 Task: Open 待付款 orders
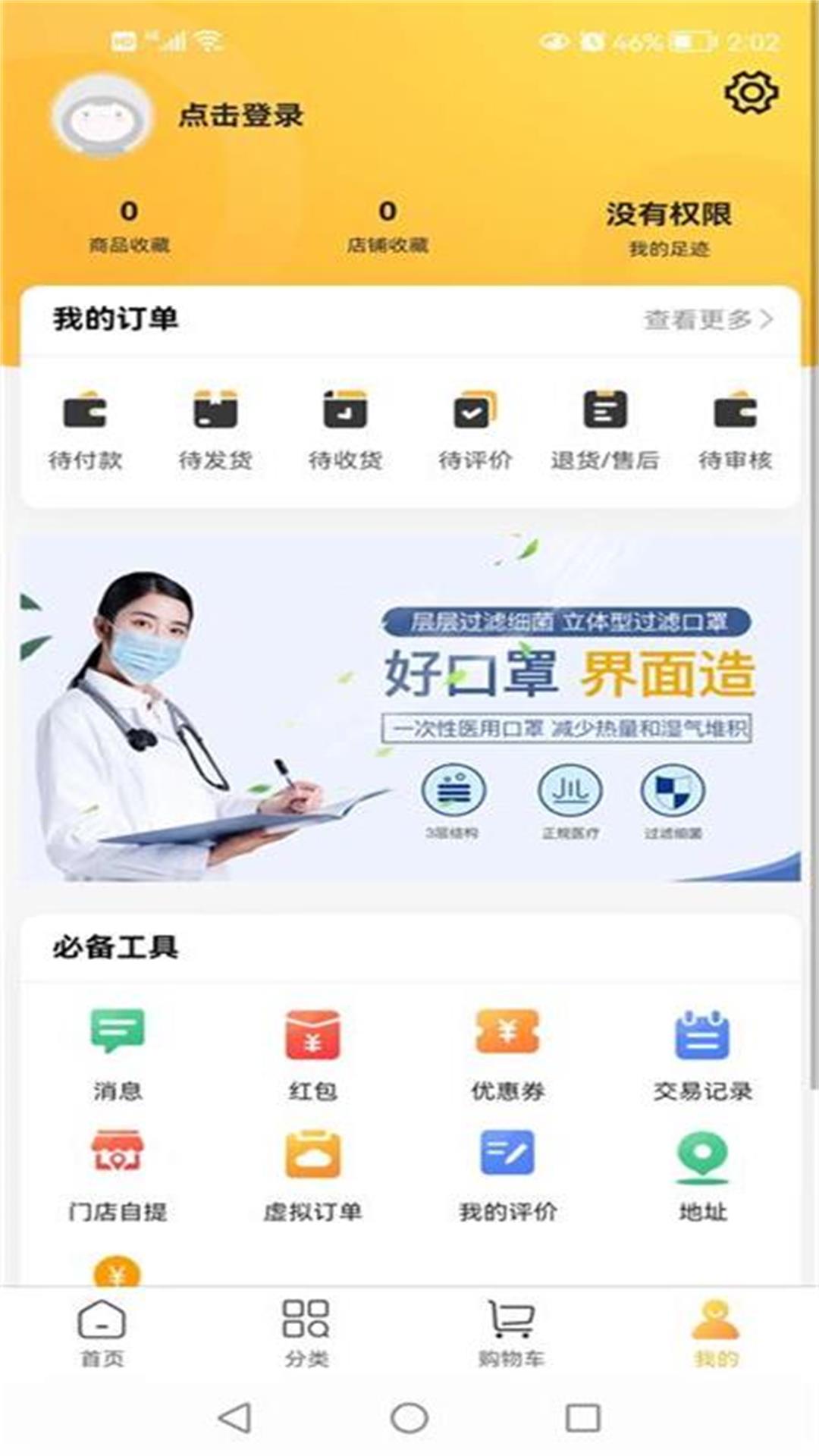tap(85, 430)
